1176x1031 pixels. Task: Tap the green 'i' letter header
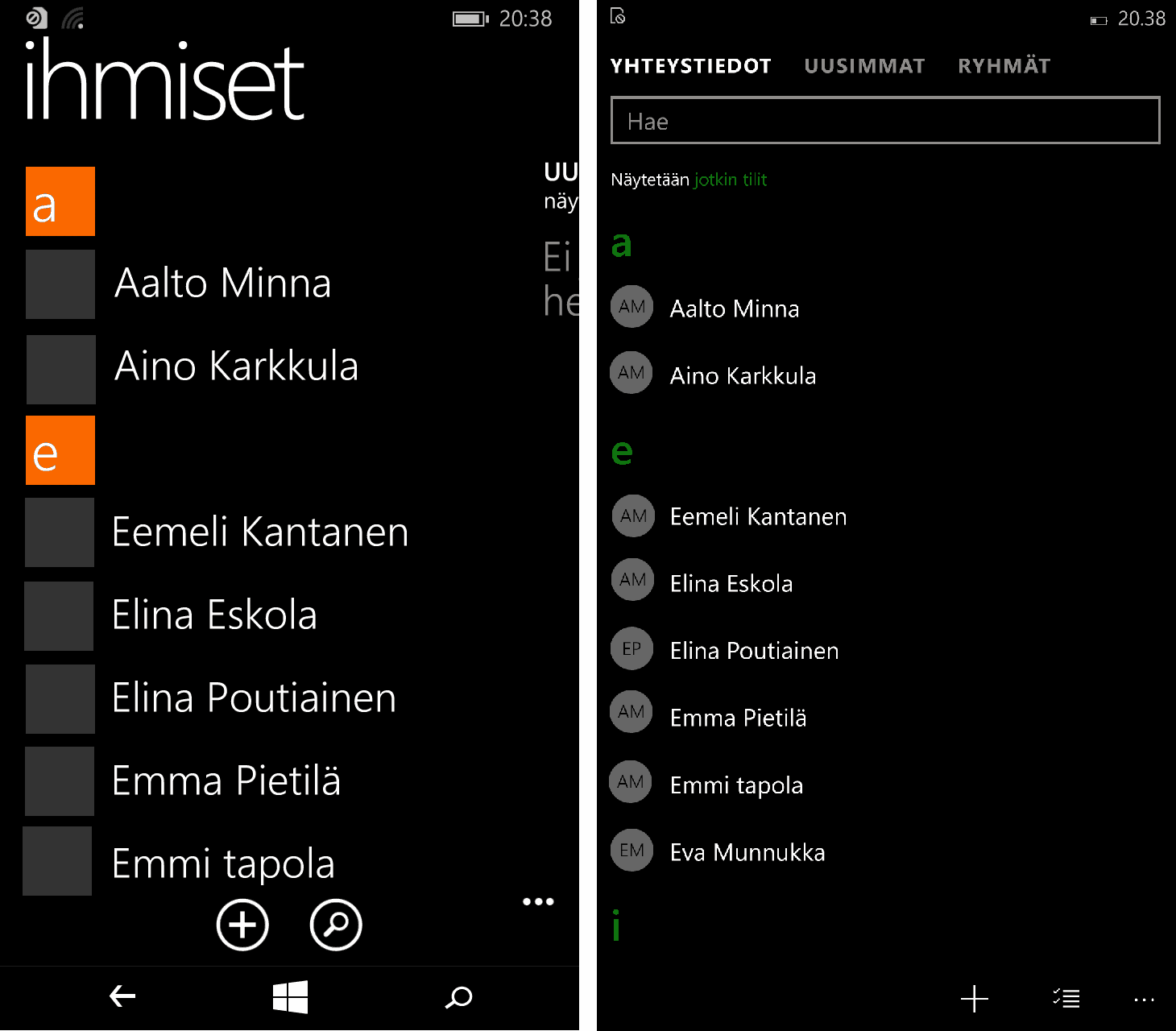point(616,925)
